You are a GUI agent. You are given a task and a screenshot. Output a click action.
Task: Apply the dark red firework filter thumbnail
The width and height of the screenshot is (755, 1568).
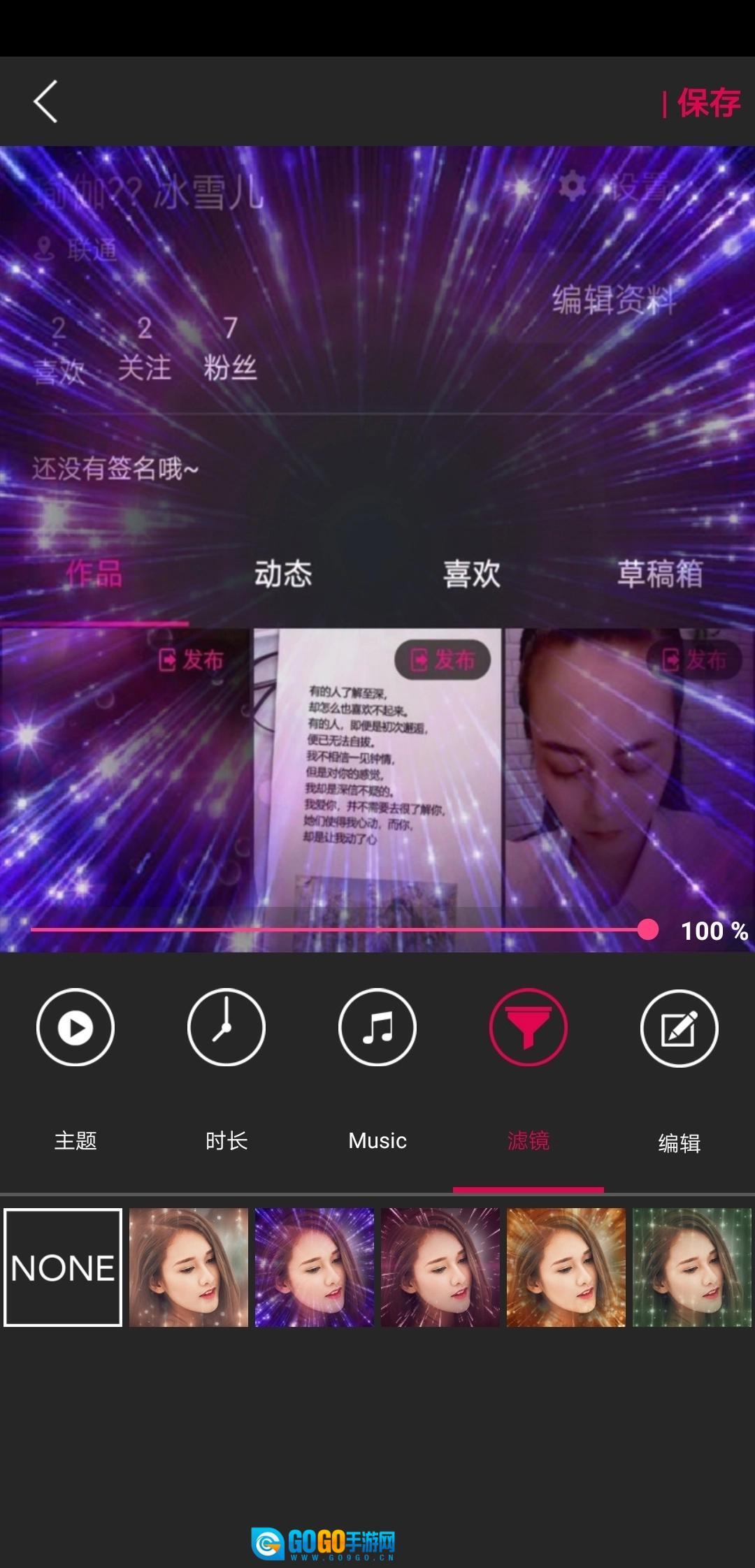pyautogui.click(x=440, y=1268)
